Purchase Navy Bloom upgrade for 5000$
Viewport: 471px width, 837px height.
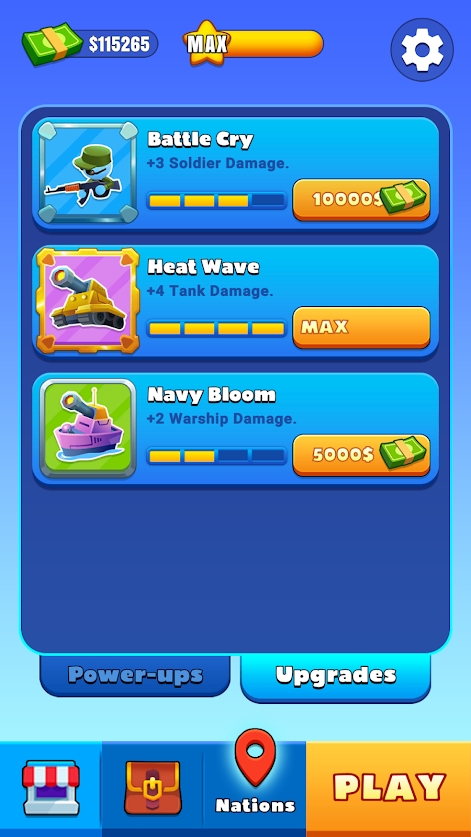(x=362, y=455)
